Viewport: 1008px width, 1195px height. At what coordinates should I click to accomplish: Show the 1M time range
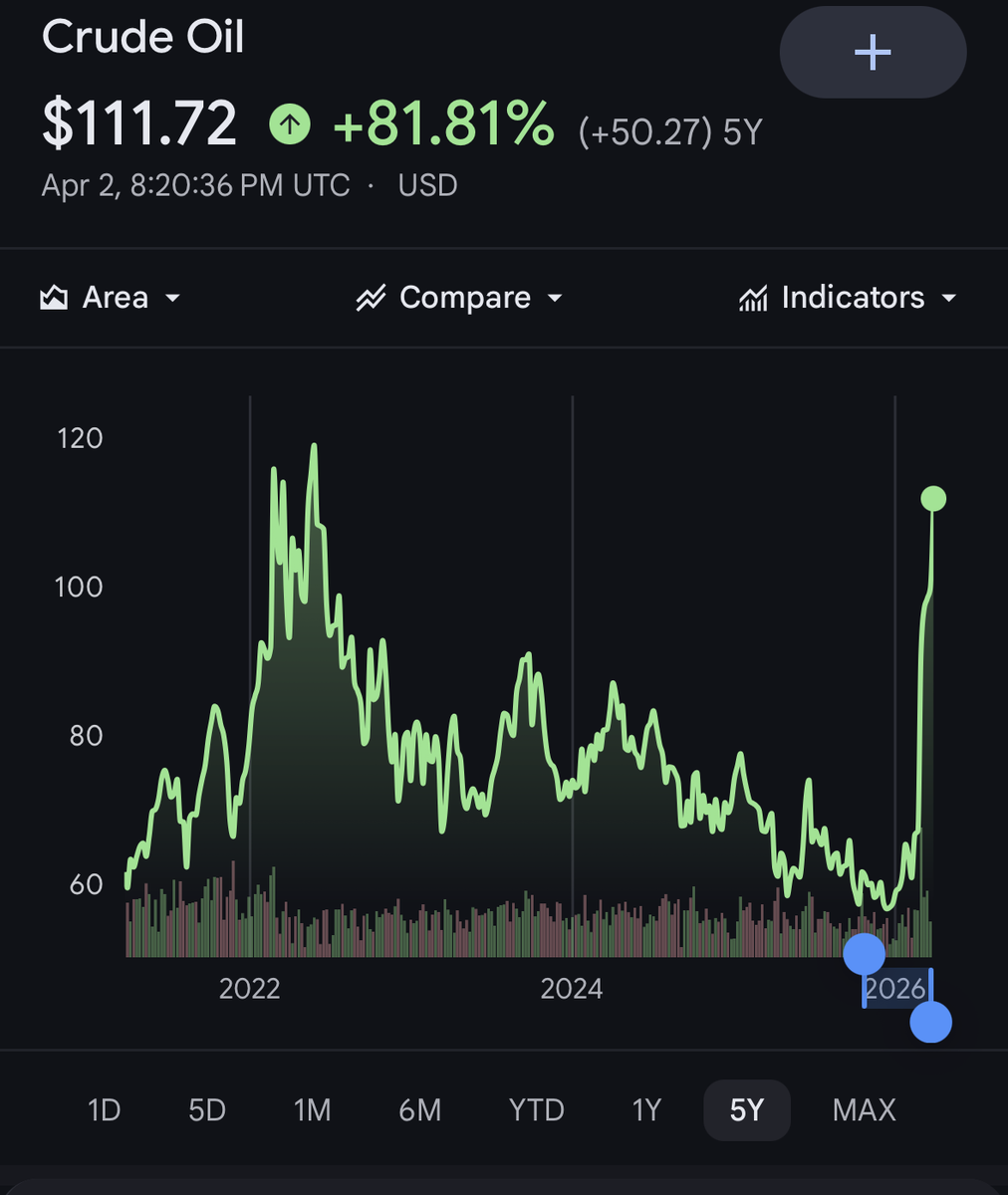tap(313, 1109)
